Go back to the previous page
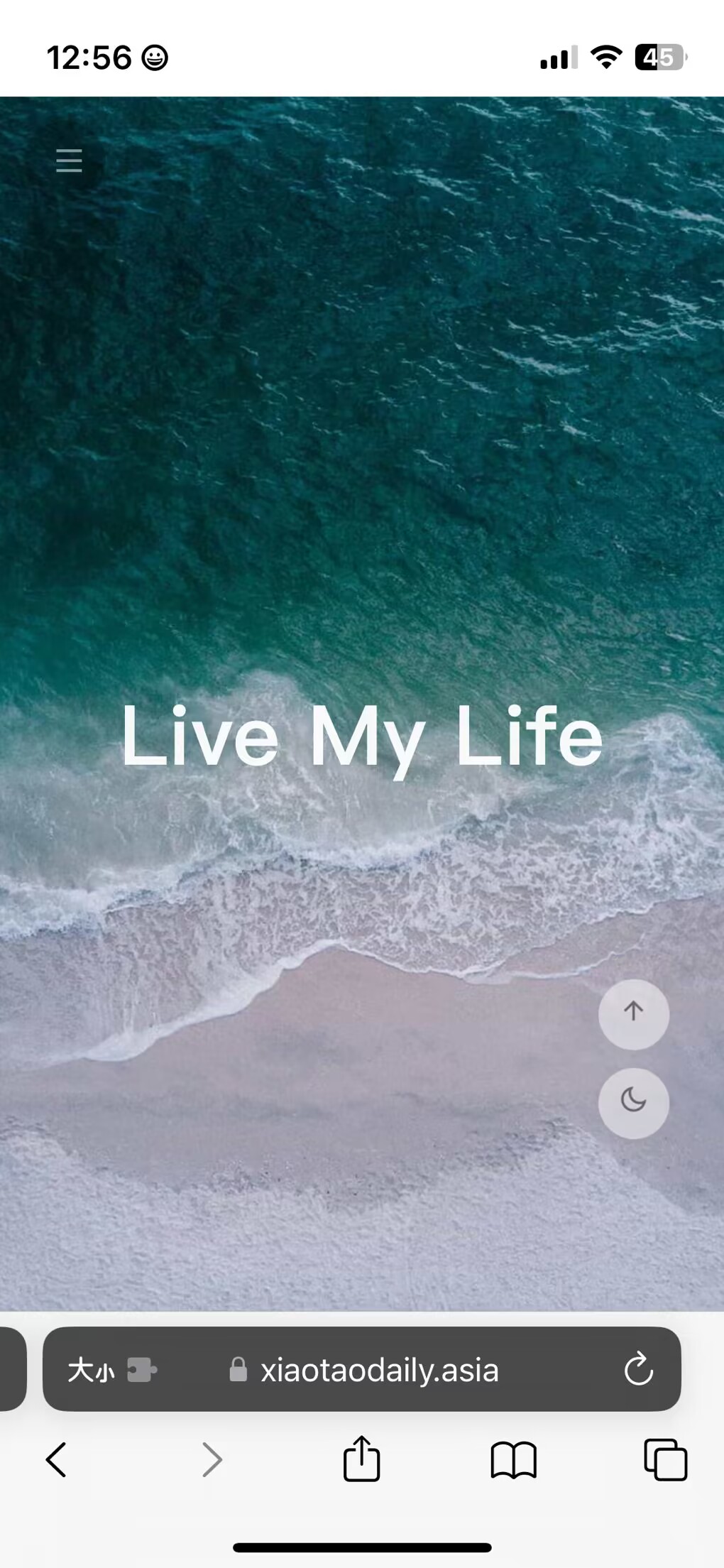Screen dimensions: 724x1568 (x=56, y=1460)
